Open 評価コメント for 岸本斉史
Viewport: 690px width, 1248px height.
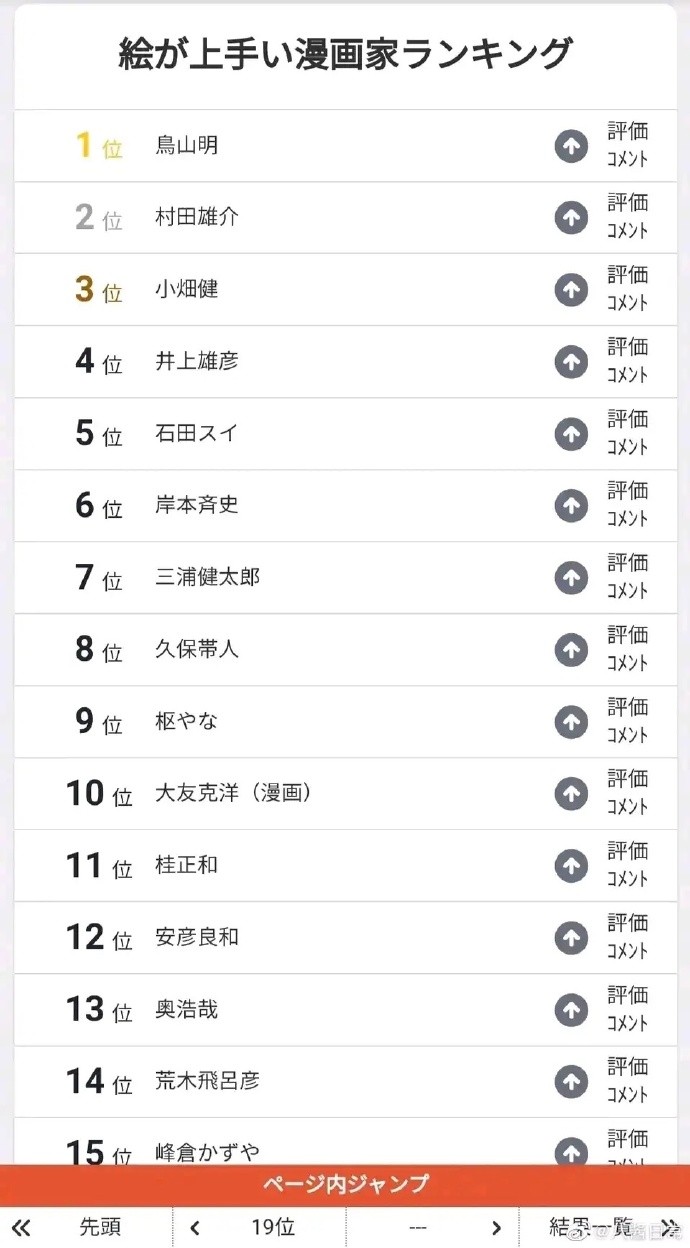point(628,505)
